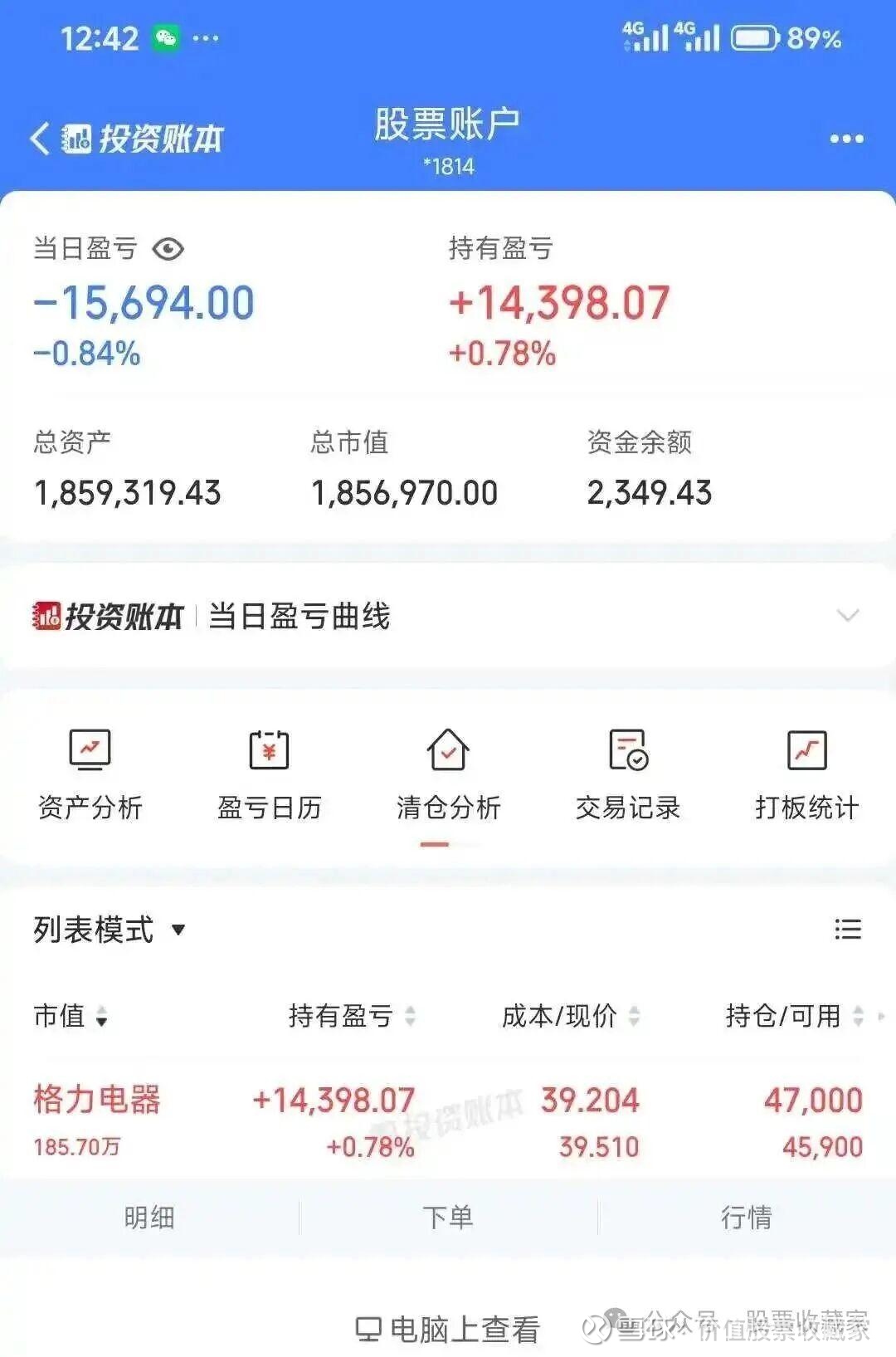The image size is (896, 1357).
Task: Sort holdings by 持有盈亏
Action: pos(351,1016)
